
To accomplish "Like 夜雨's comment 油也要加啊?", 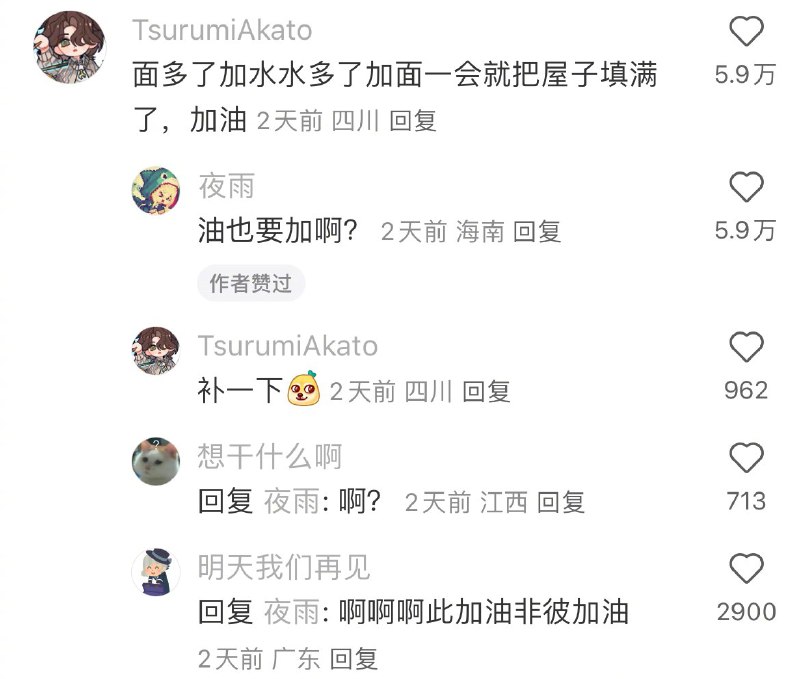I will 746,187.
